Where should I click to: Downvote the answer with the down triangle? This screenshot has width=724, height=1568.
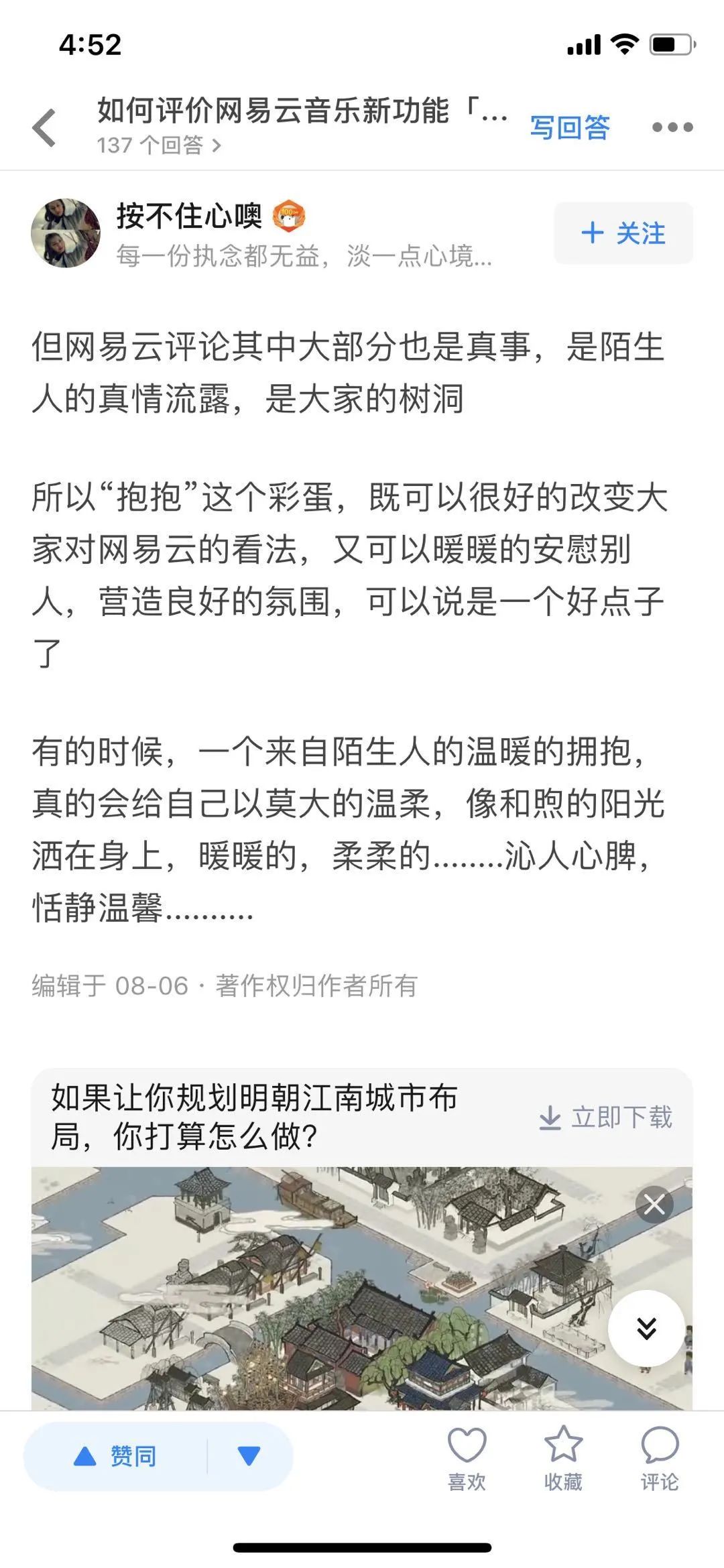249,1456
